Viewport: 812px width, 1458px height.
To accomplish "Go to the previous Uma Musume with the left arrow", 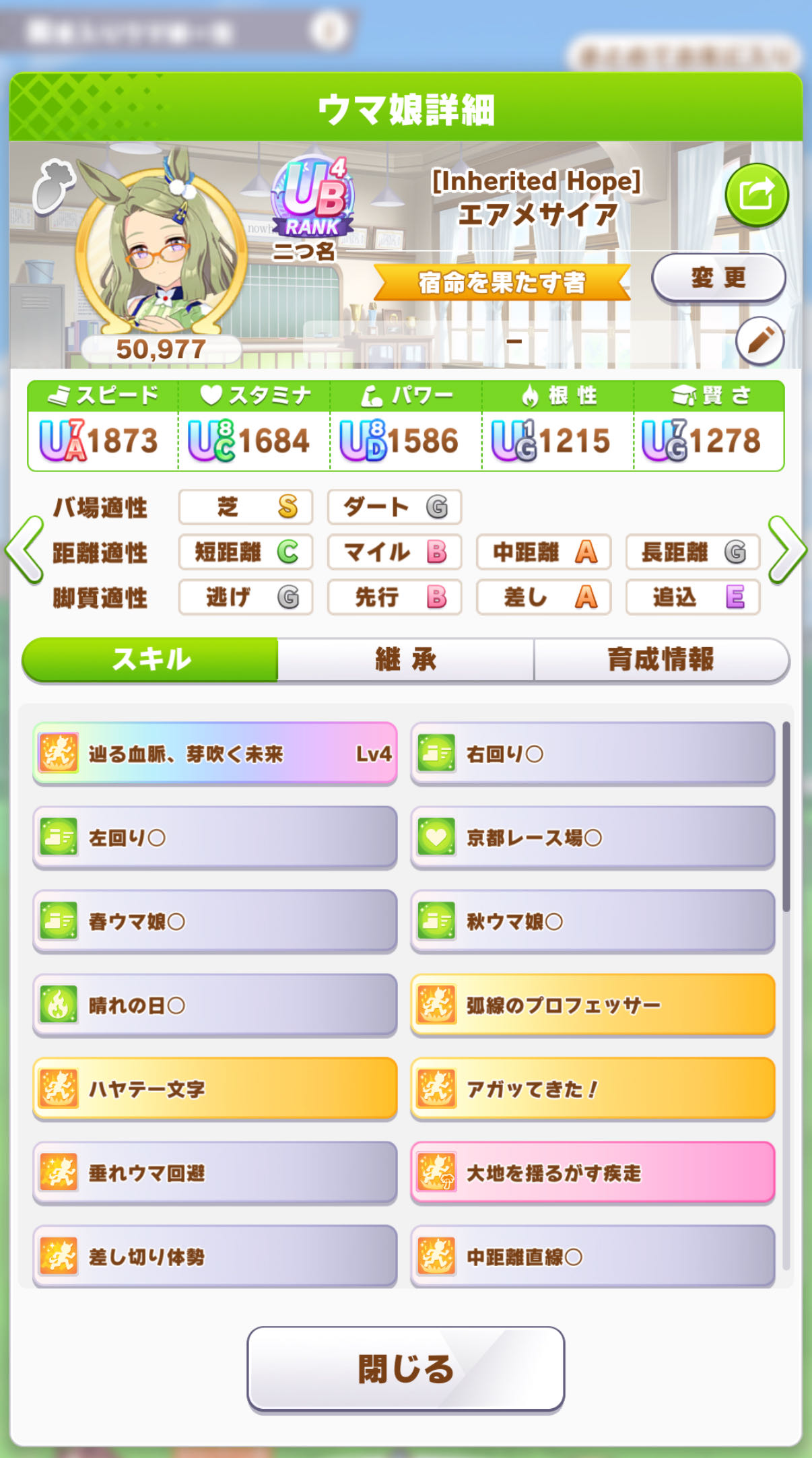I will [24, 550].
